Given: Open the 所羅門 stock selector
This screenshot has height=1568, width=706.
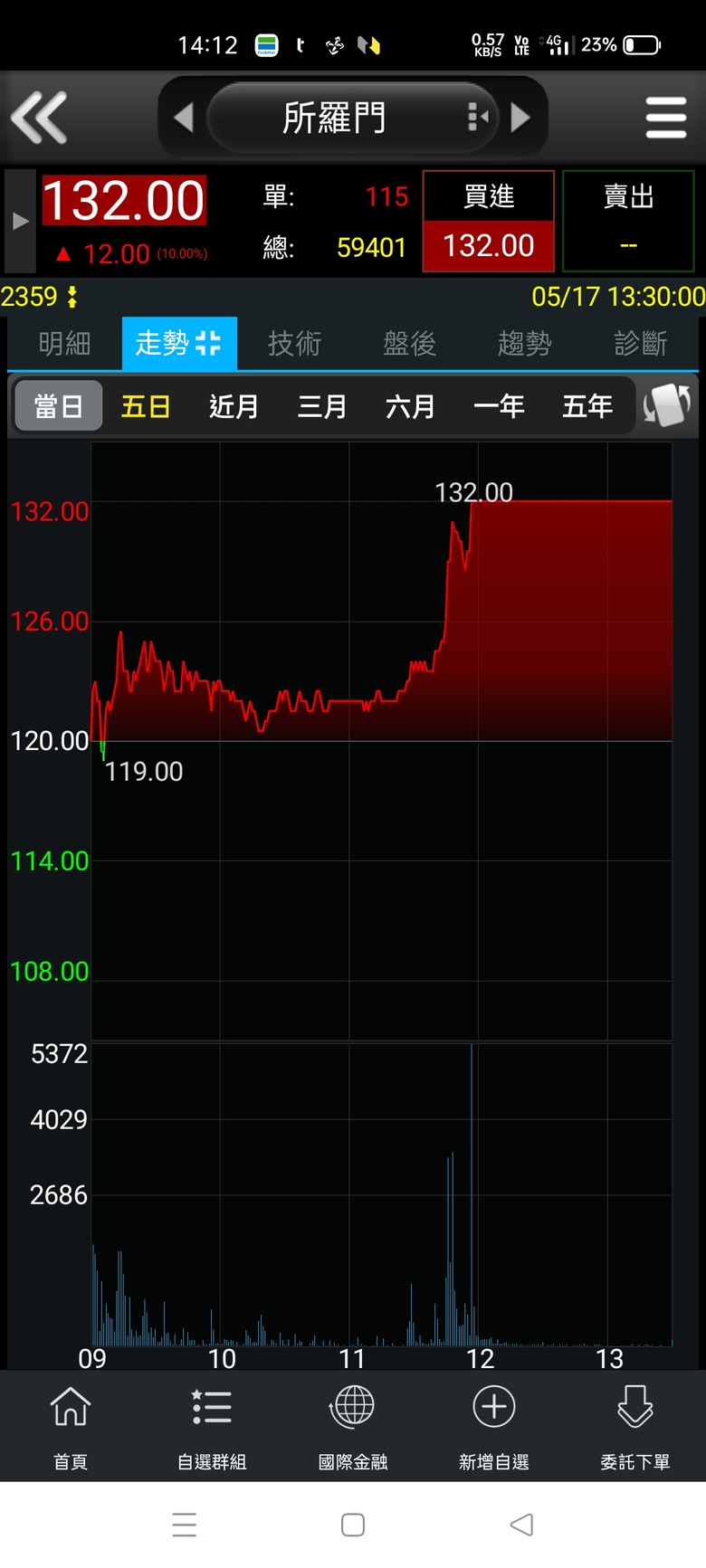Looking at the screenshot, I should click(x=352, y=118).
